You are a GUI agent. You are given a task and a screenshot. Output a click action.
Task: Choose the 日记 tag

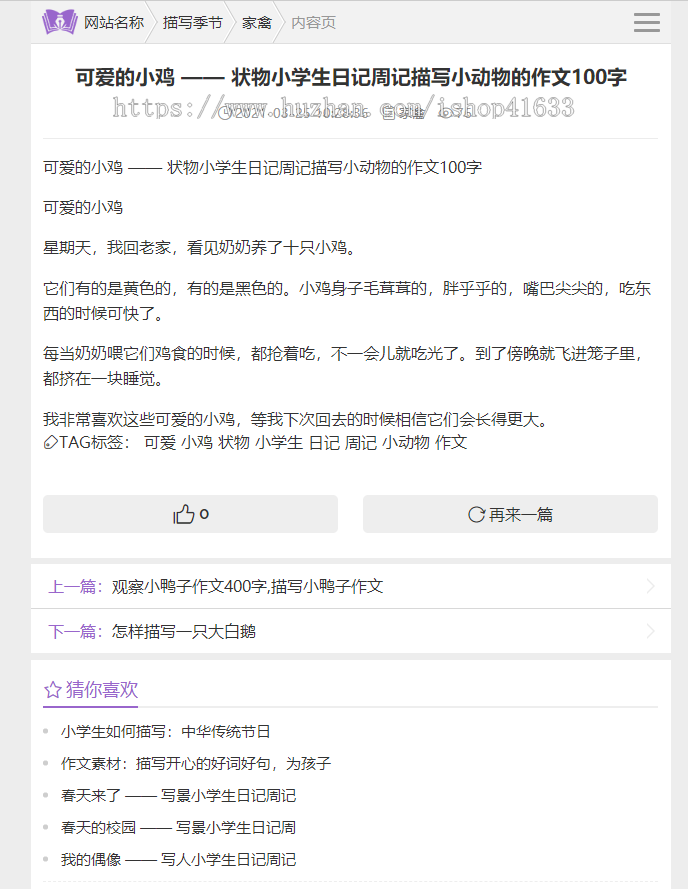point(324,442)
